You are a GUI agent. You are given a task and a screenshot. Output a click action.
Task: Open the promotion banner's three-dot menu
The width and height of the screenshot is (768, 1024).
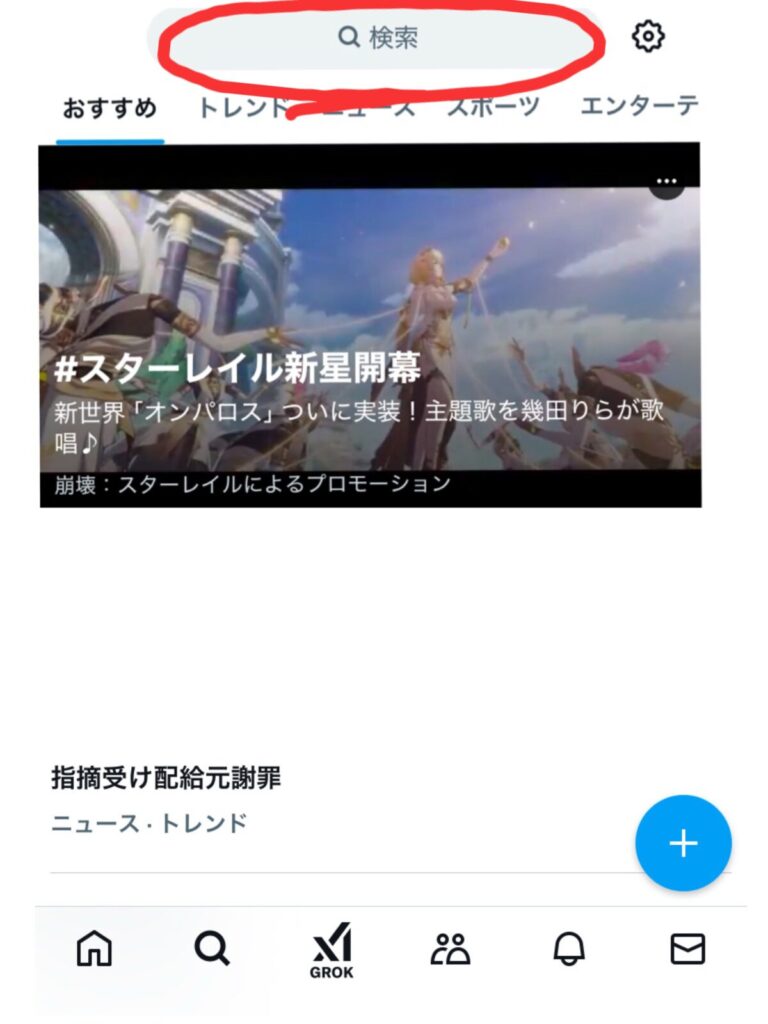[667, 182]
